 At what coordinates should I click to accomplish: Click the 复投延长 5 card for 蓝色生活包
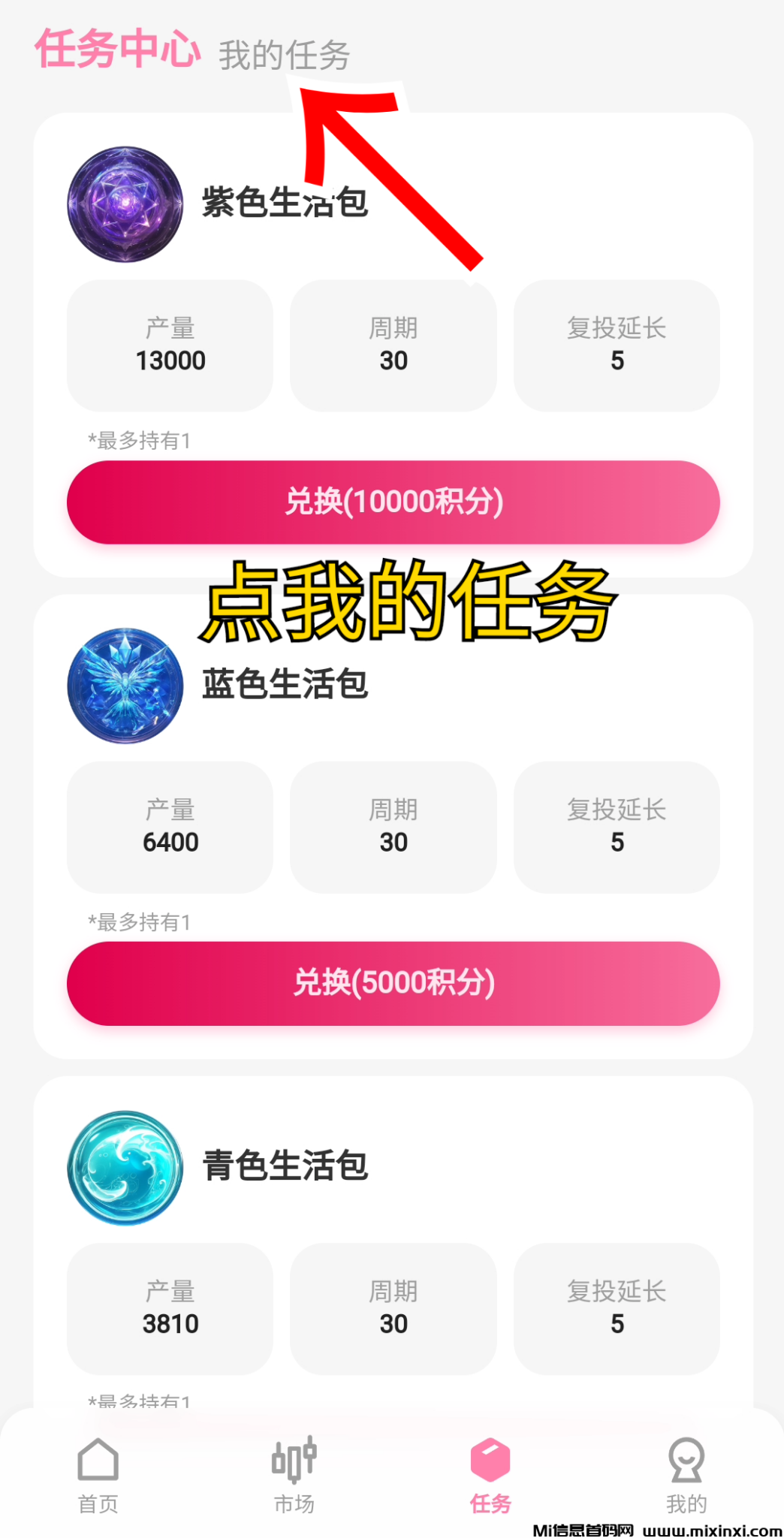[616, 827]
